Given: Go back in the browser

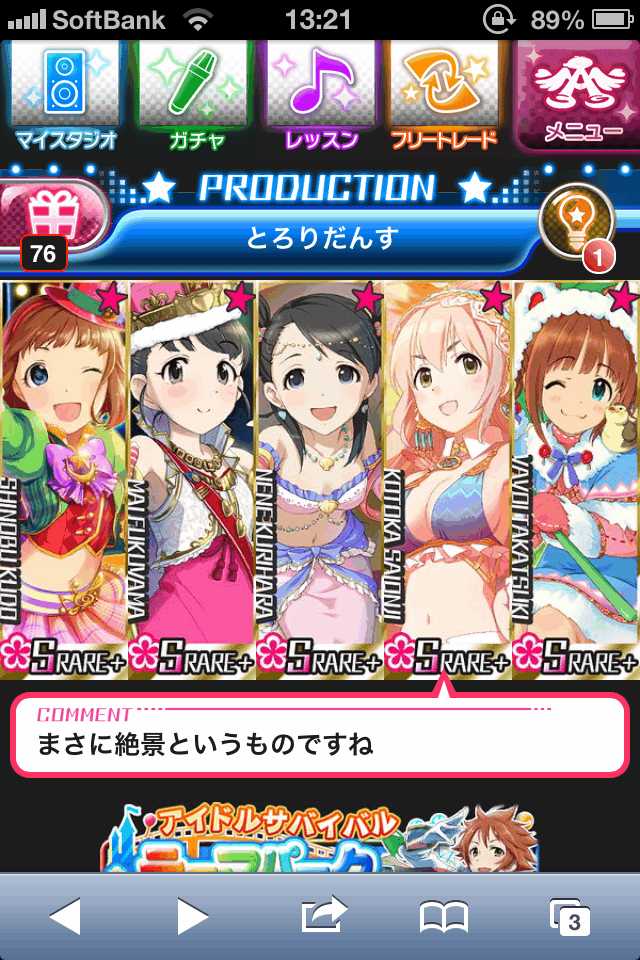Looking at the screenshot, I should pos(64,916).
